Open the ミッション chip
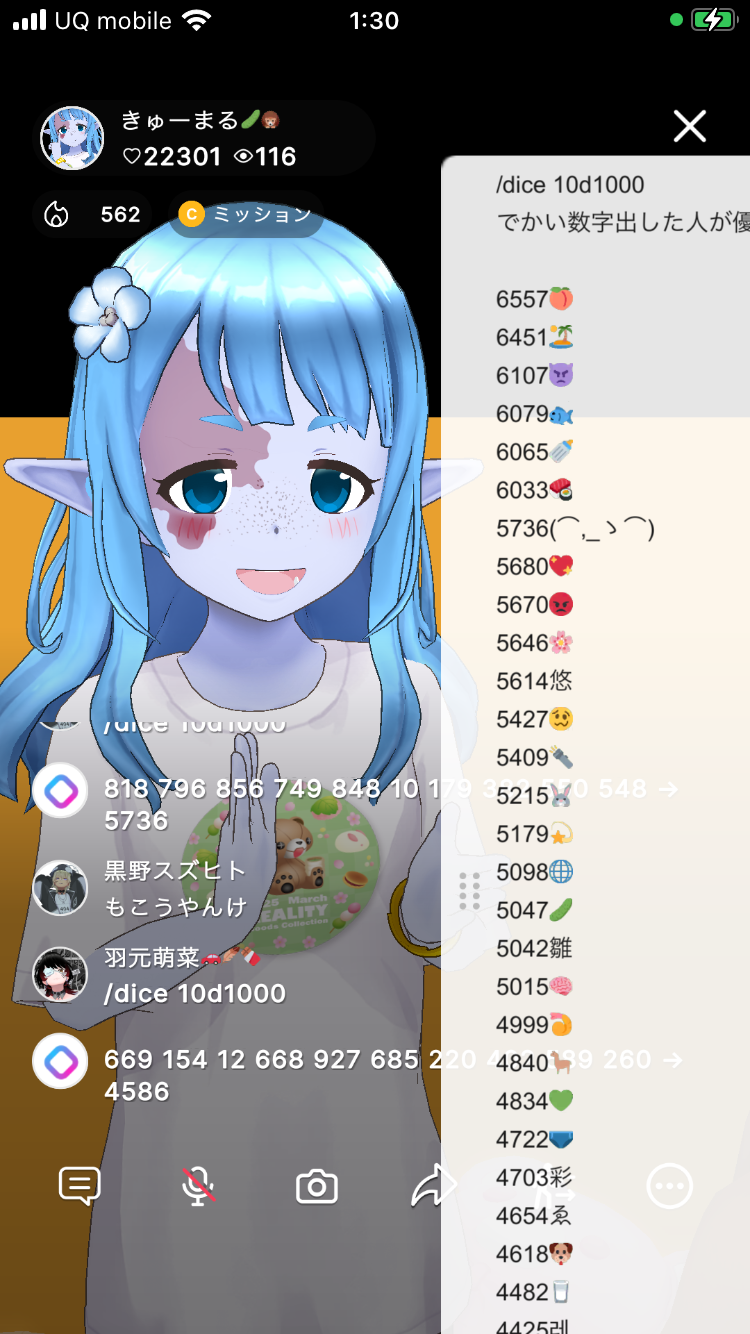The height and width of the screenshot is (1334, 750). pos(246,214)
